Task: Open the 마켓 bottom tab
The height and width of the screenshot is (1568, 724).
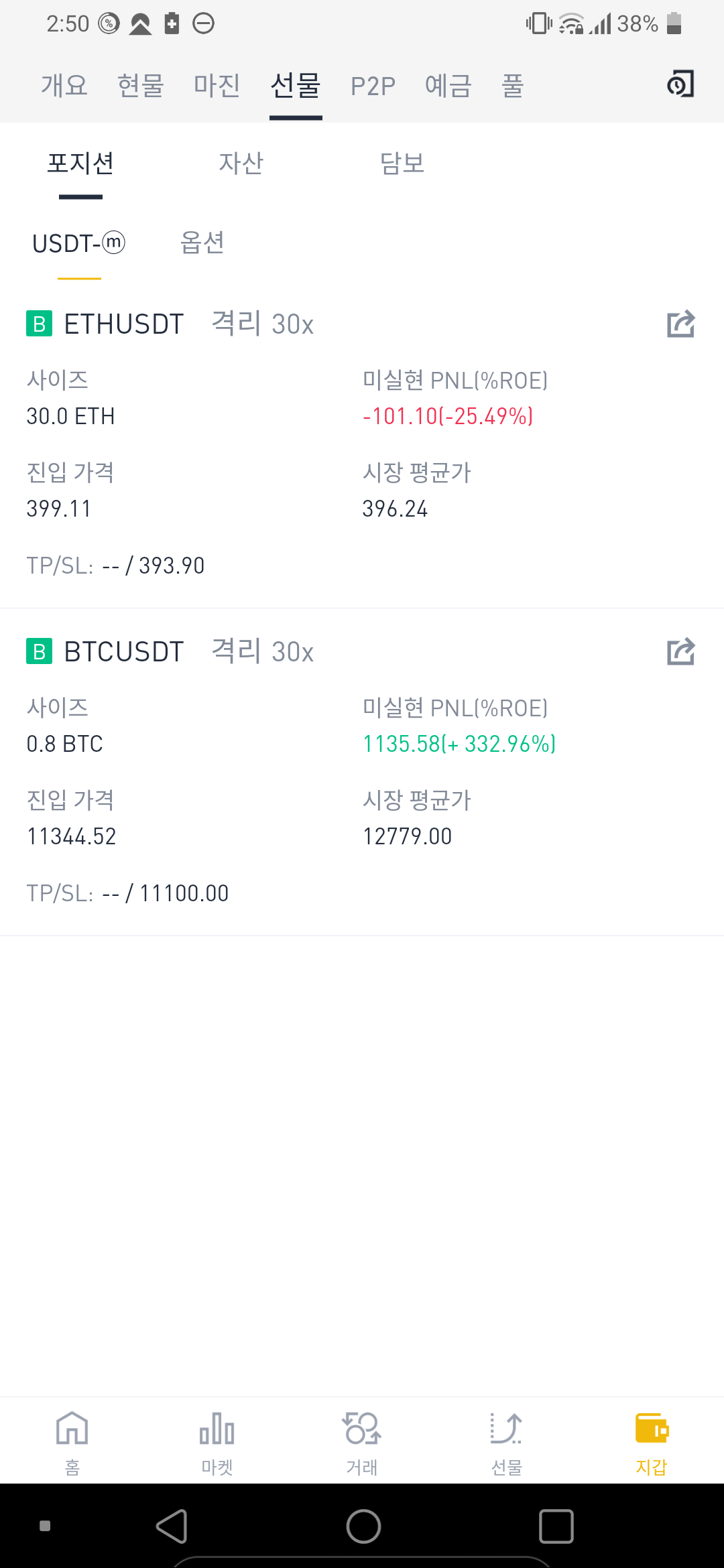Action: pos(217,1442)
